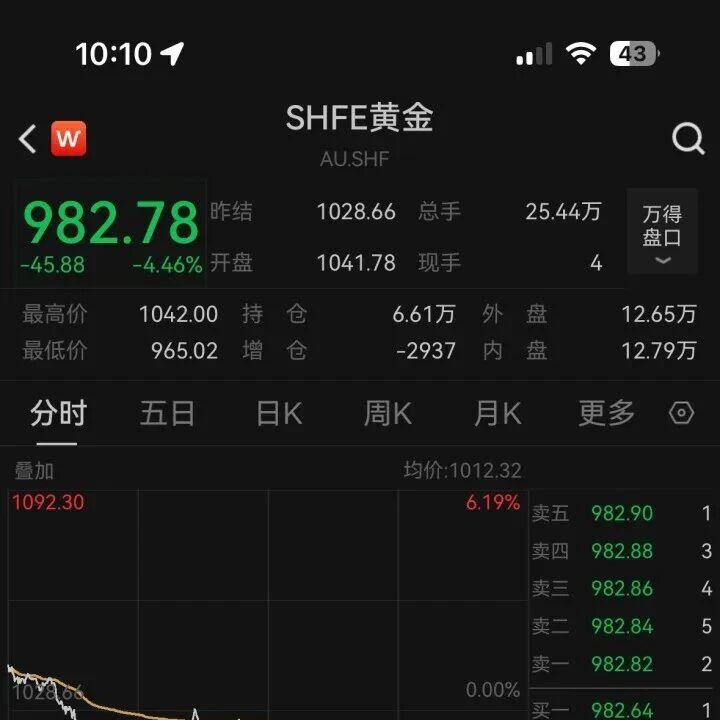The image size is (720, 720).
Task: Switch to the 周K chart tab
Action: point(388,413)
